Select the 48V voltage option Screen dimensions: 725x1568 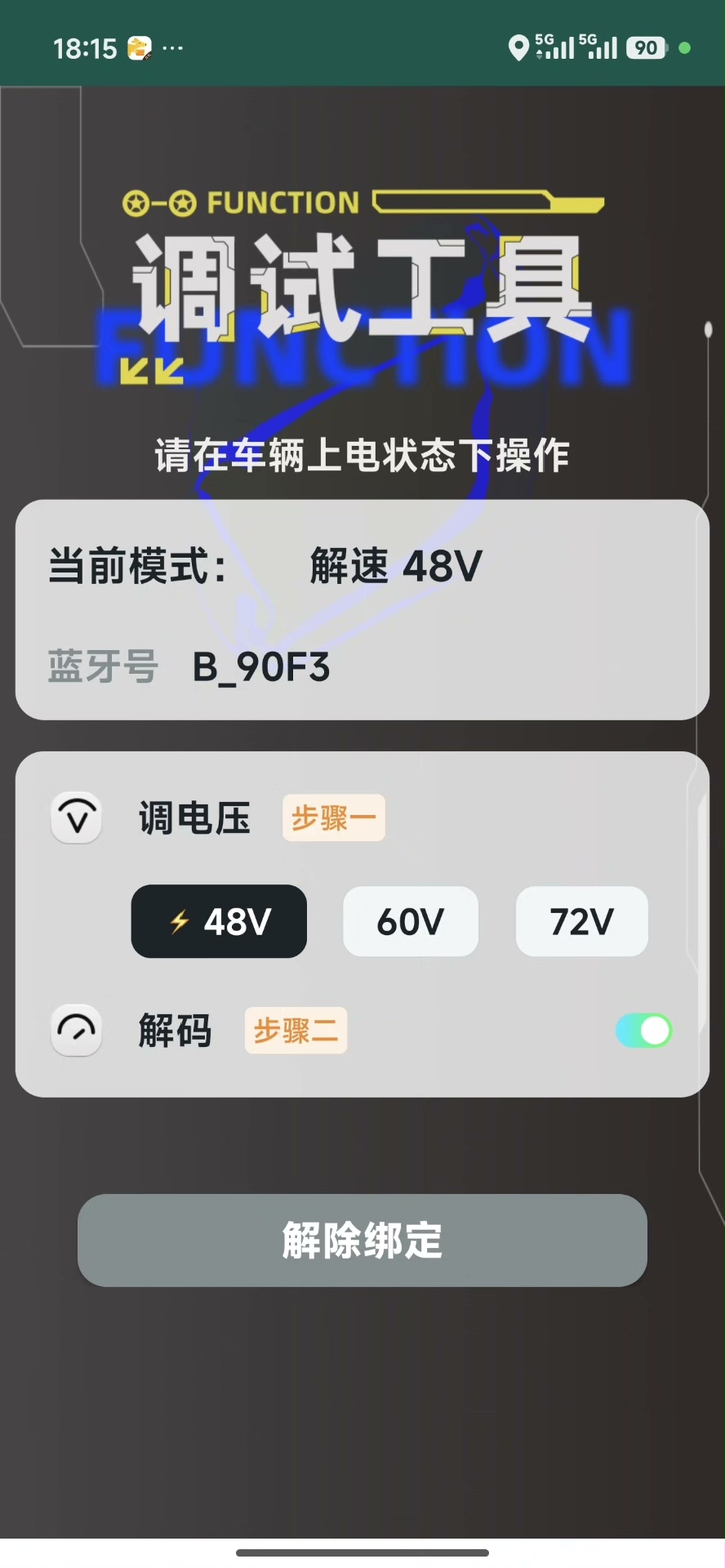(219, 921)
